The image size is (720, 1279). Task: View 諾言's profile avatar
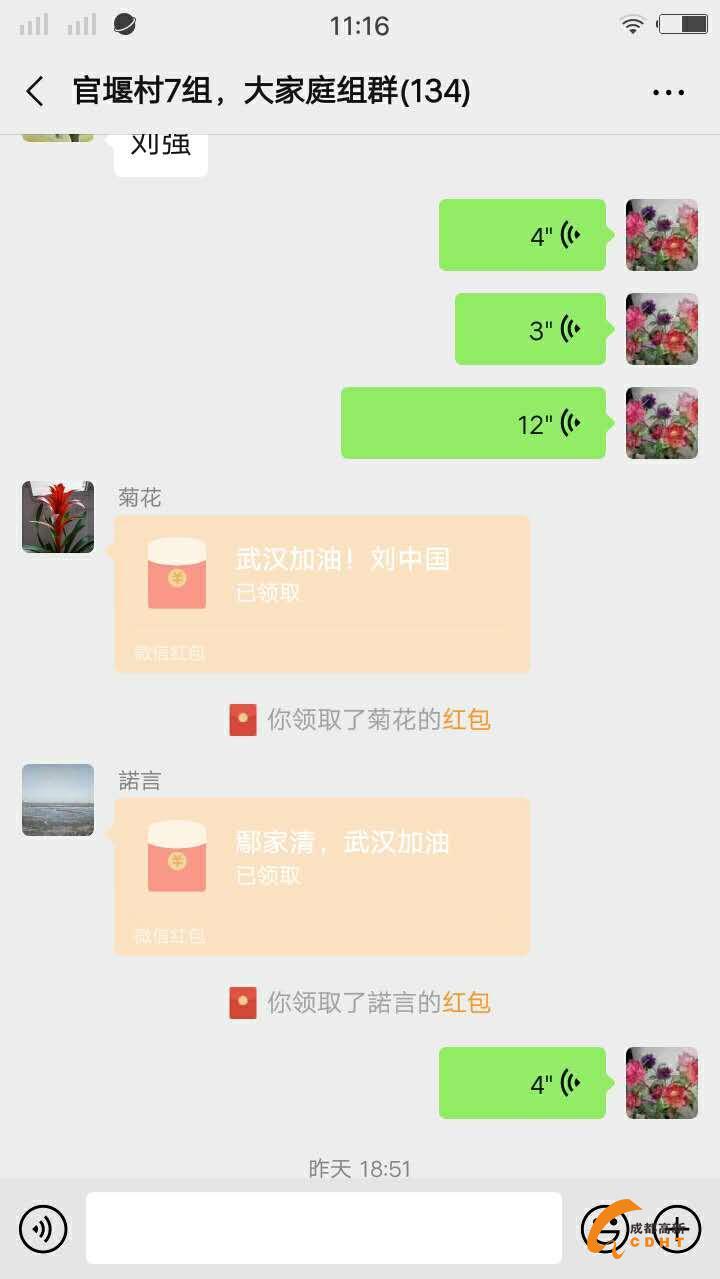[x=58, y=800]
